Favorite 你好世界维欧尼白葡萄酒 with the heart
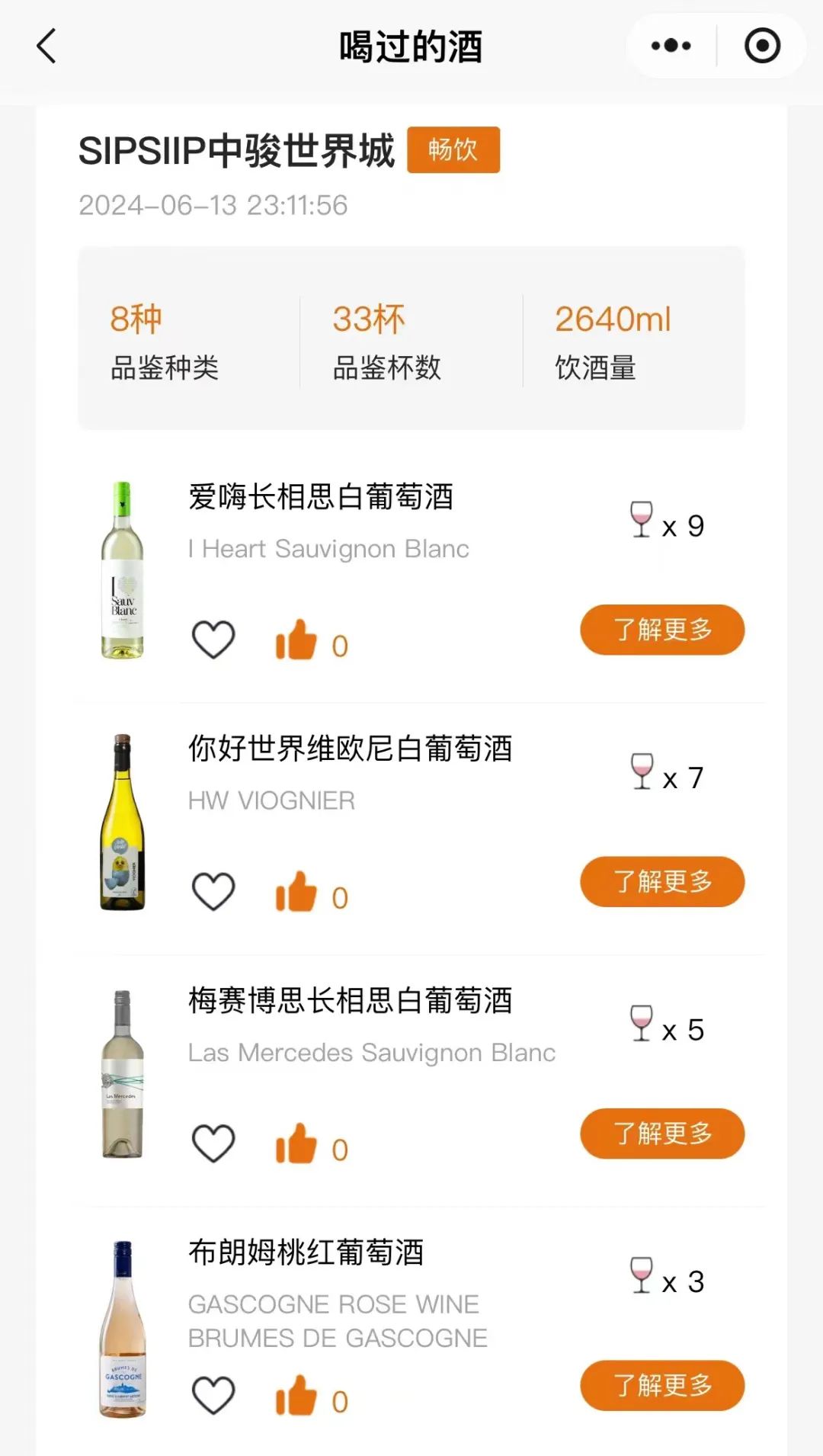Viewport: 823px width, 1456px height. 213,891
